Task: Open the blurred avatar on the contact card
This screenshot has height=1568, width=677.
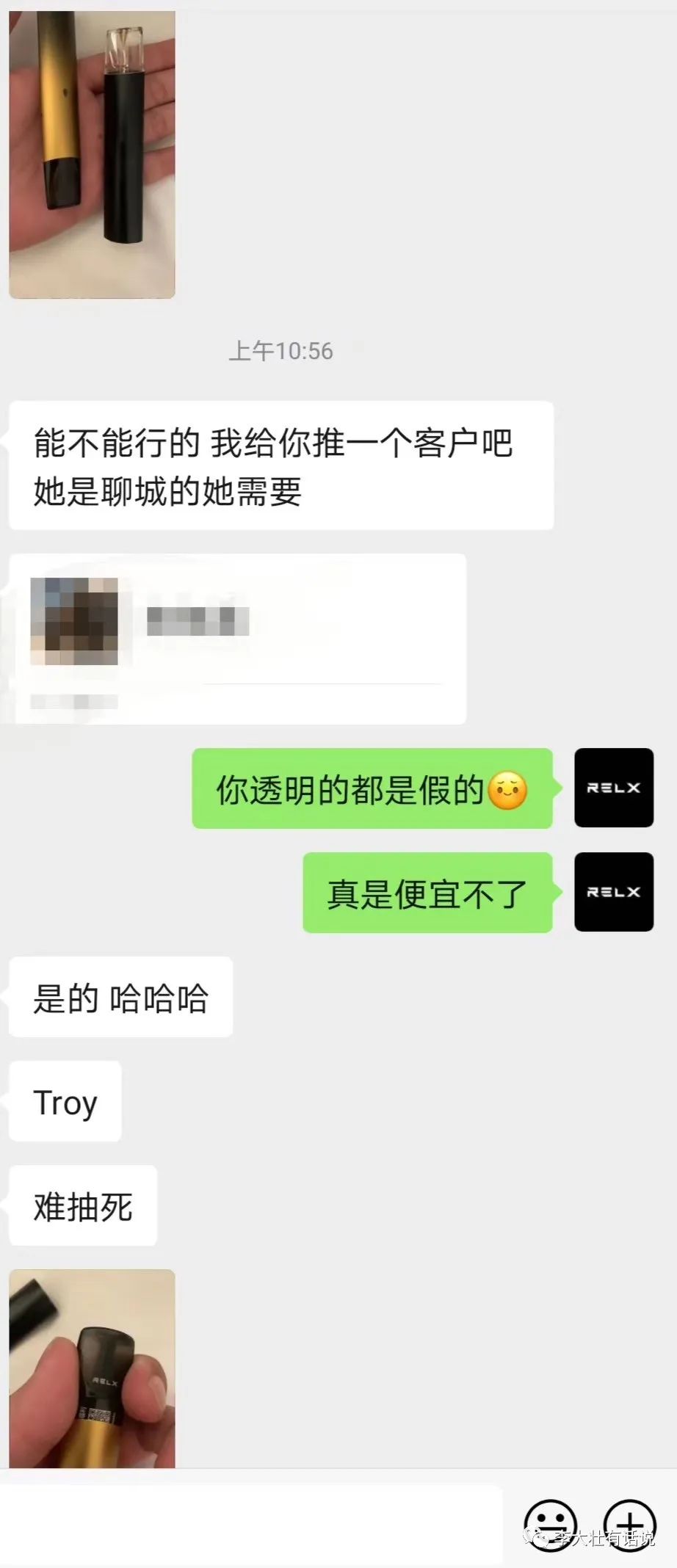Action: click(x=76, y=620)
